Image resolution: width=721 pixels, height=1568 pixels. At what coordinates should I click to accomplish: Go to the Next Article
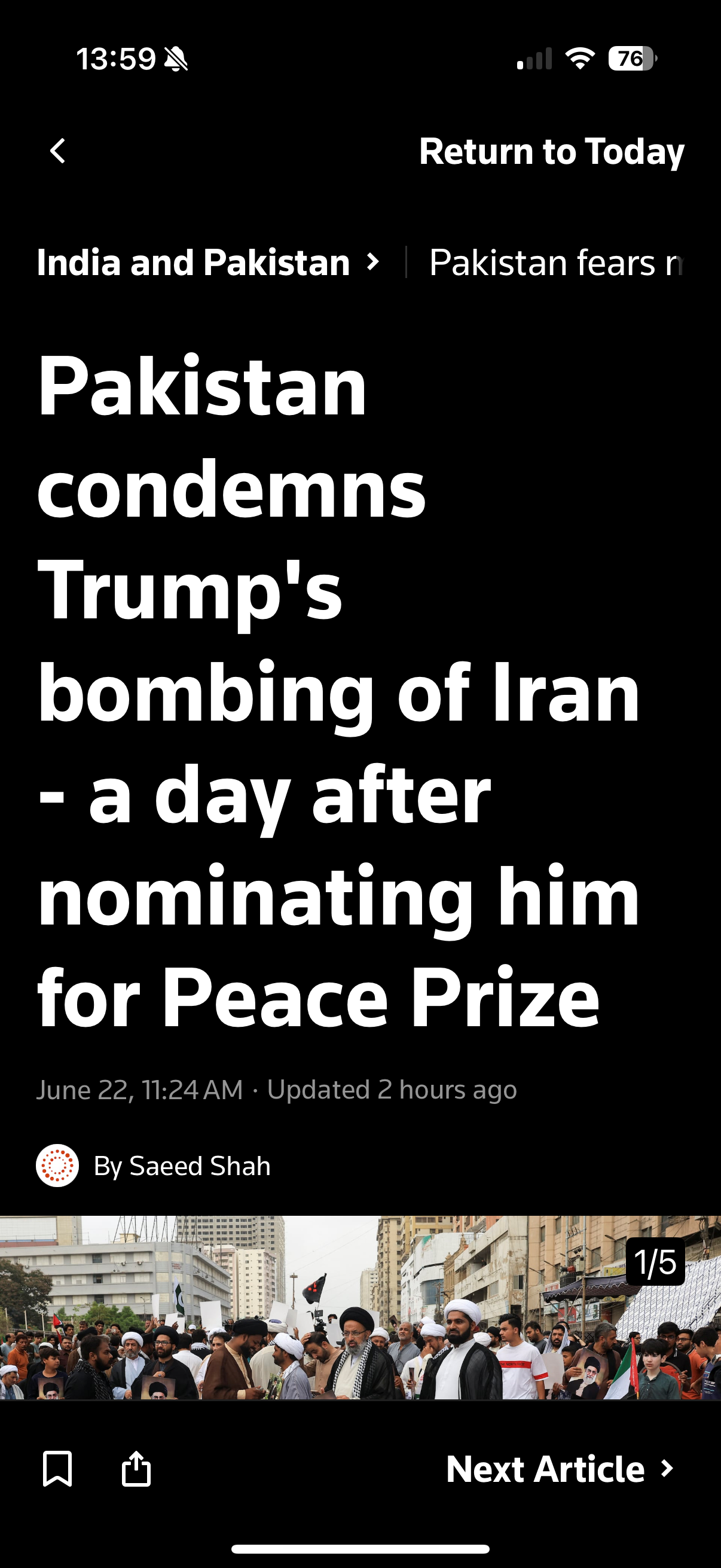(560, 1469)
